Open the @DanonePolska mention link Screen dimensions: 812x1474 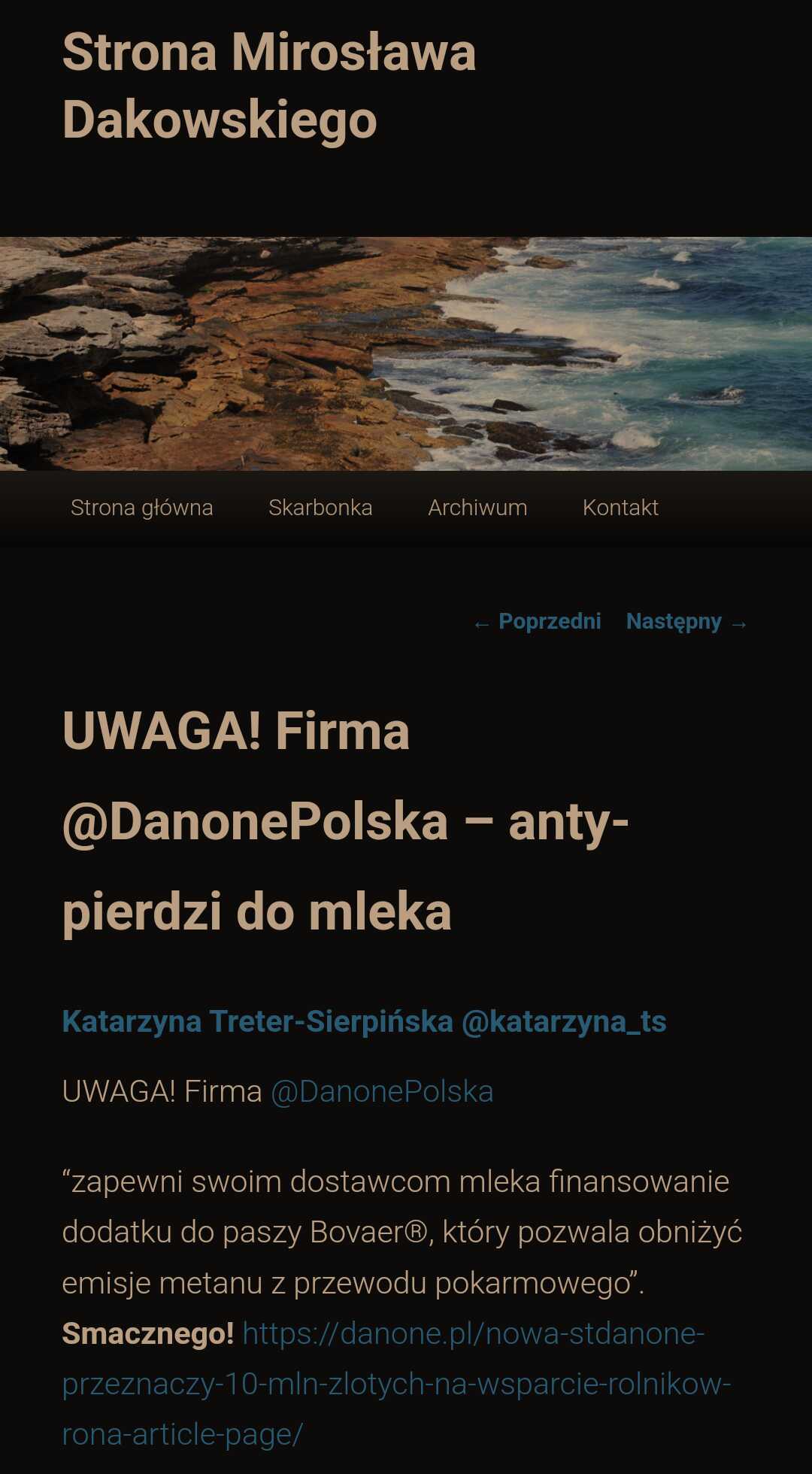coord(382,1091)
